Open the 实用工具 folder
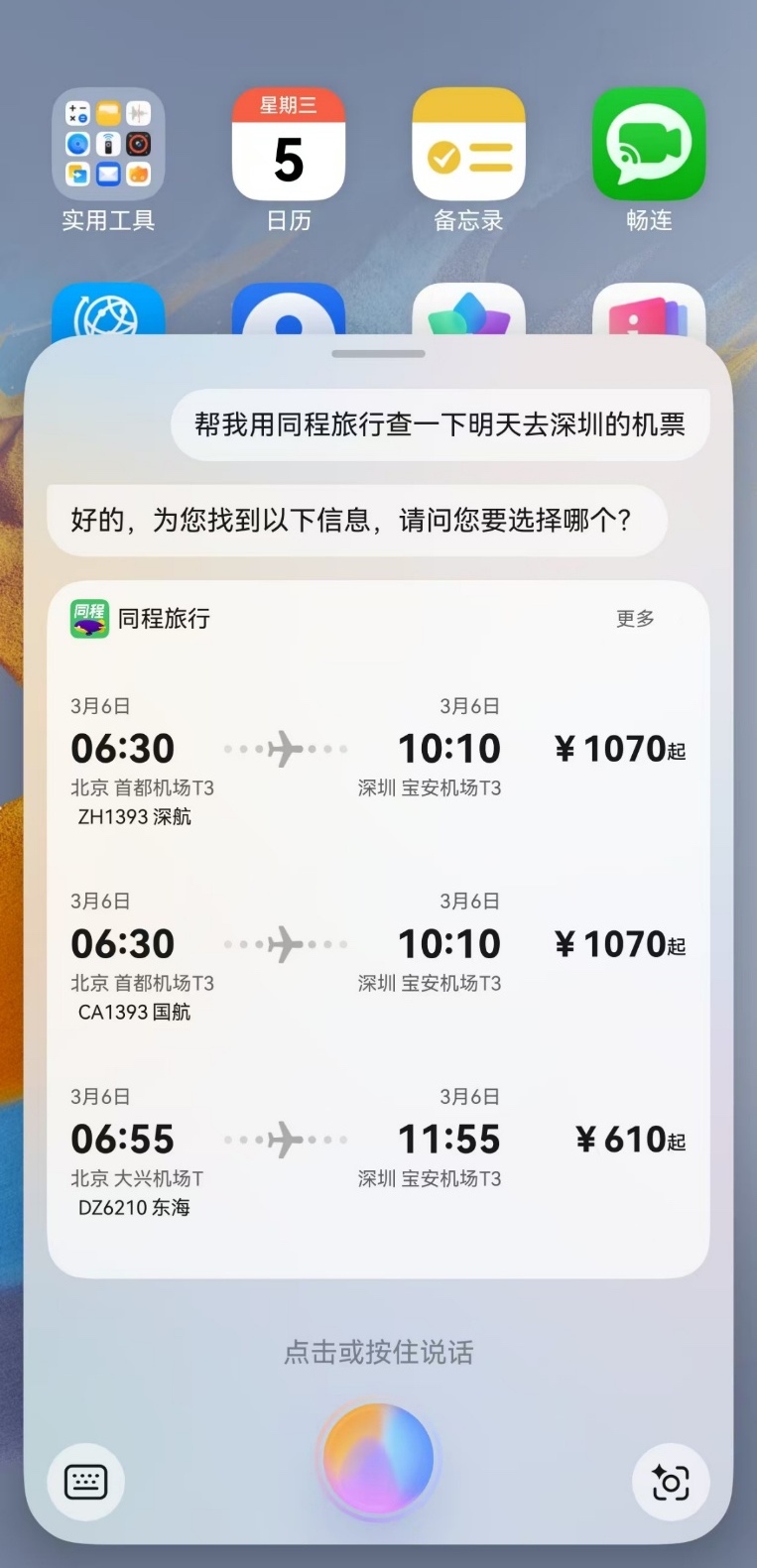The height and width of the screenshot is (1568, 757). [x=108, y=145]
